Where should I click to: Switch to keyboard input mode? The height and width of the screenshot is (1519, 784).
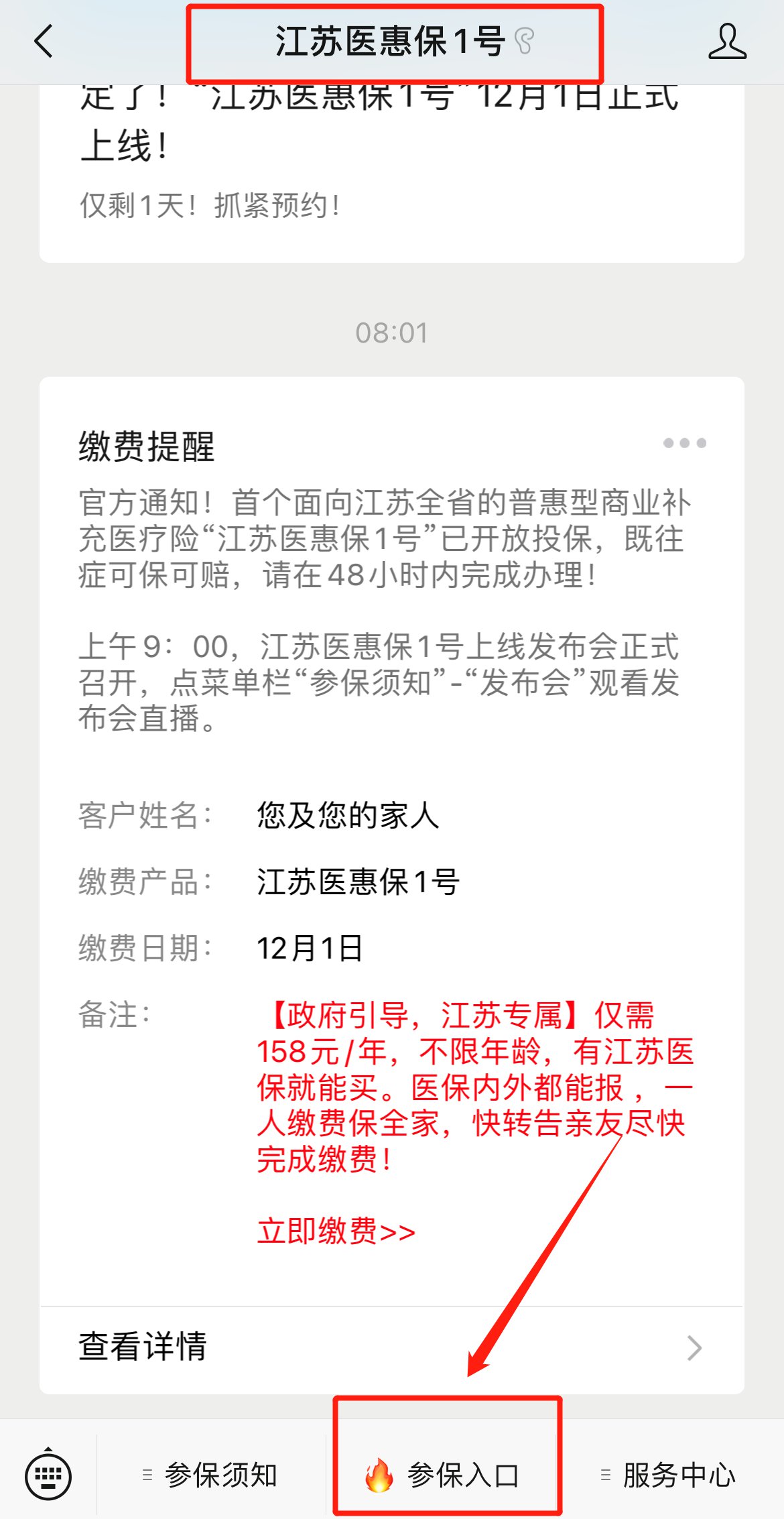(48, 1475)
